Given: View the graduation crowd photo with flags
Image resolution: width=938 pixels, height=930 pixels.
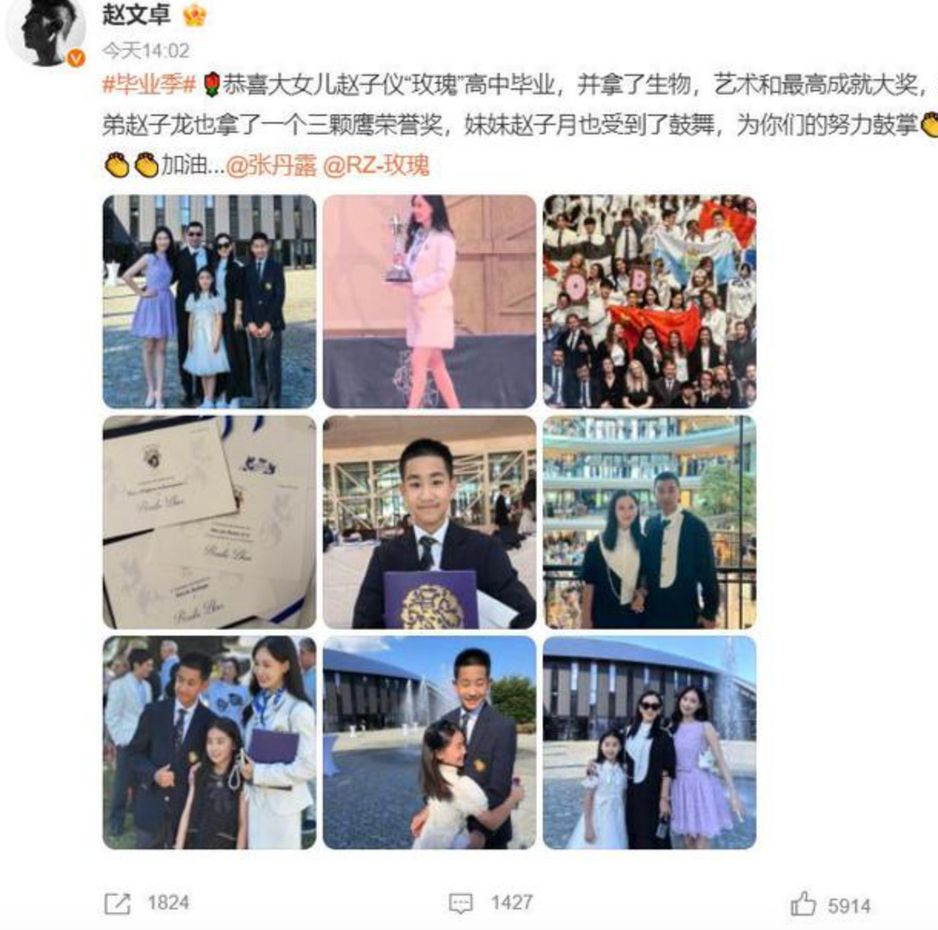Looking at the screenshot, I should (x=649, y=301).
